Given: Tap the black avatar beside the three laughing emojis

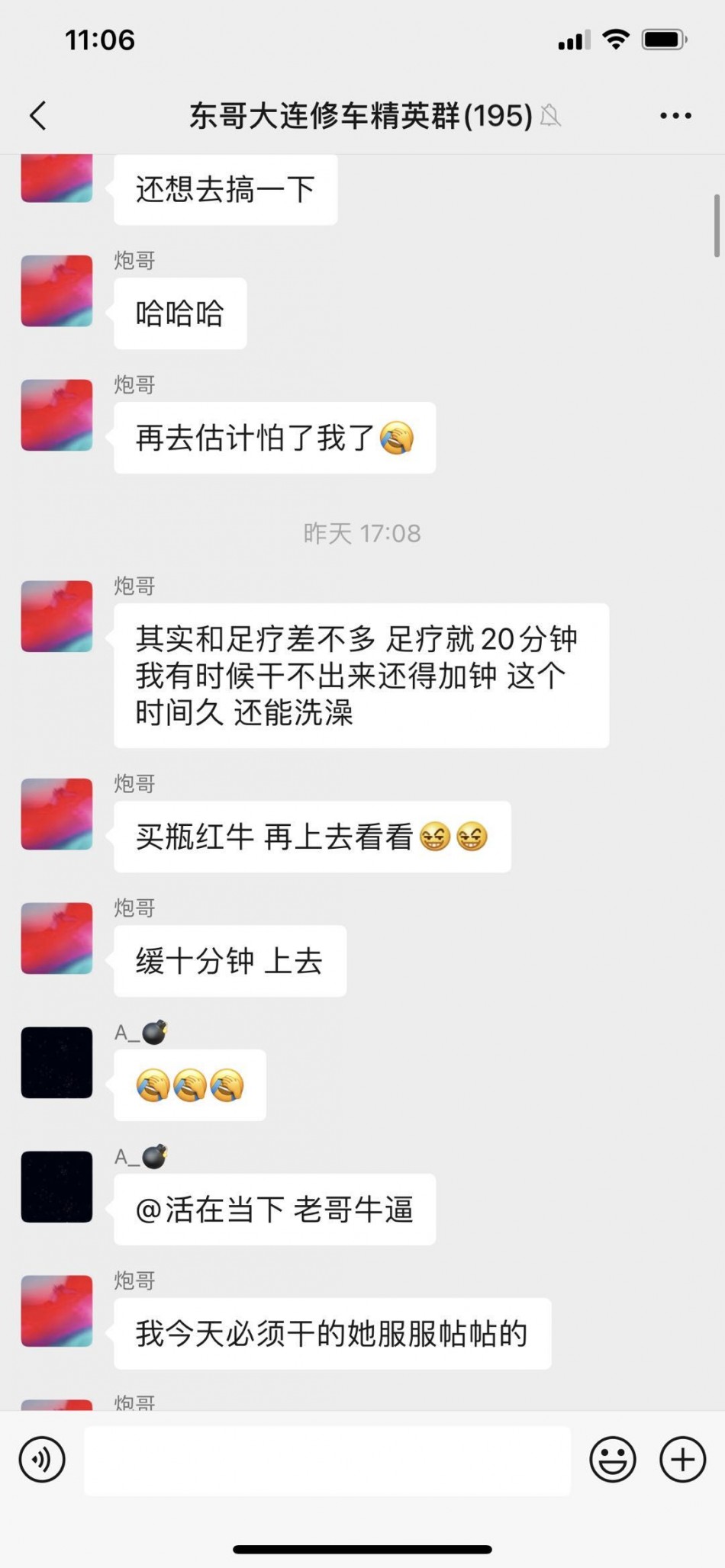Looking at the screenshot, I should [x=56, y=1062].
